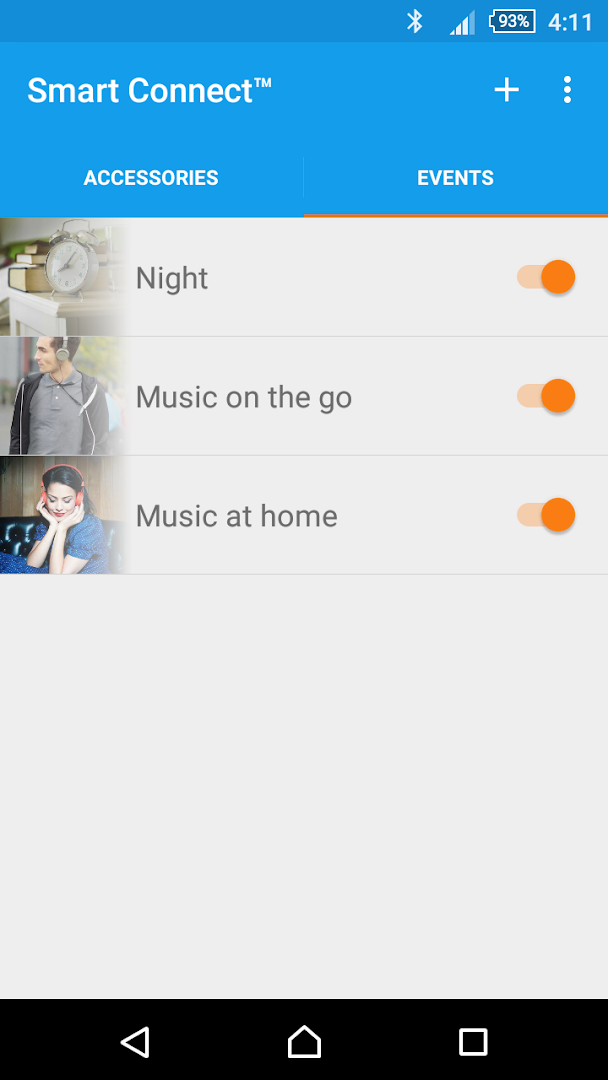Select the Events tab
This screenshot has width=608, height=1080.
click(455, 178)
